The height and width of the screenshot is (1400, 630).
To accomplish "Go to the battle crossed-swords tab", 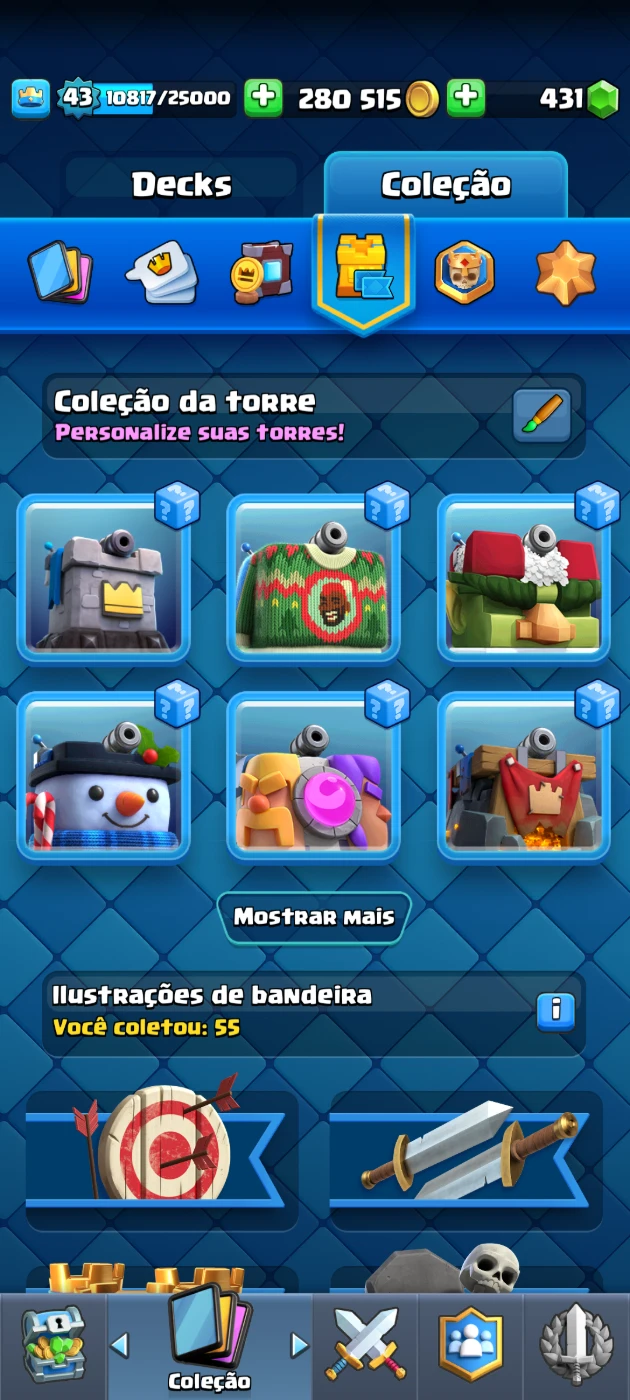I will 366,1345.
